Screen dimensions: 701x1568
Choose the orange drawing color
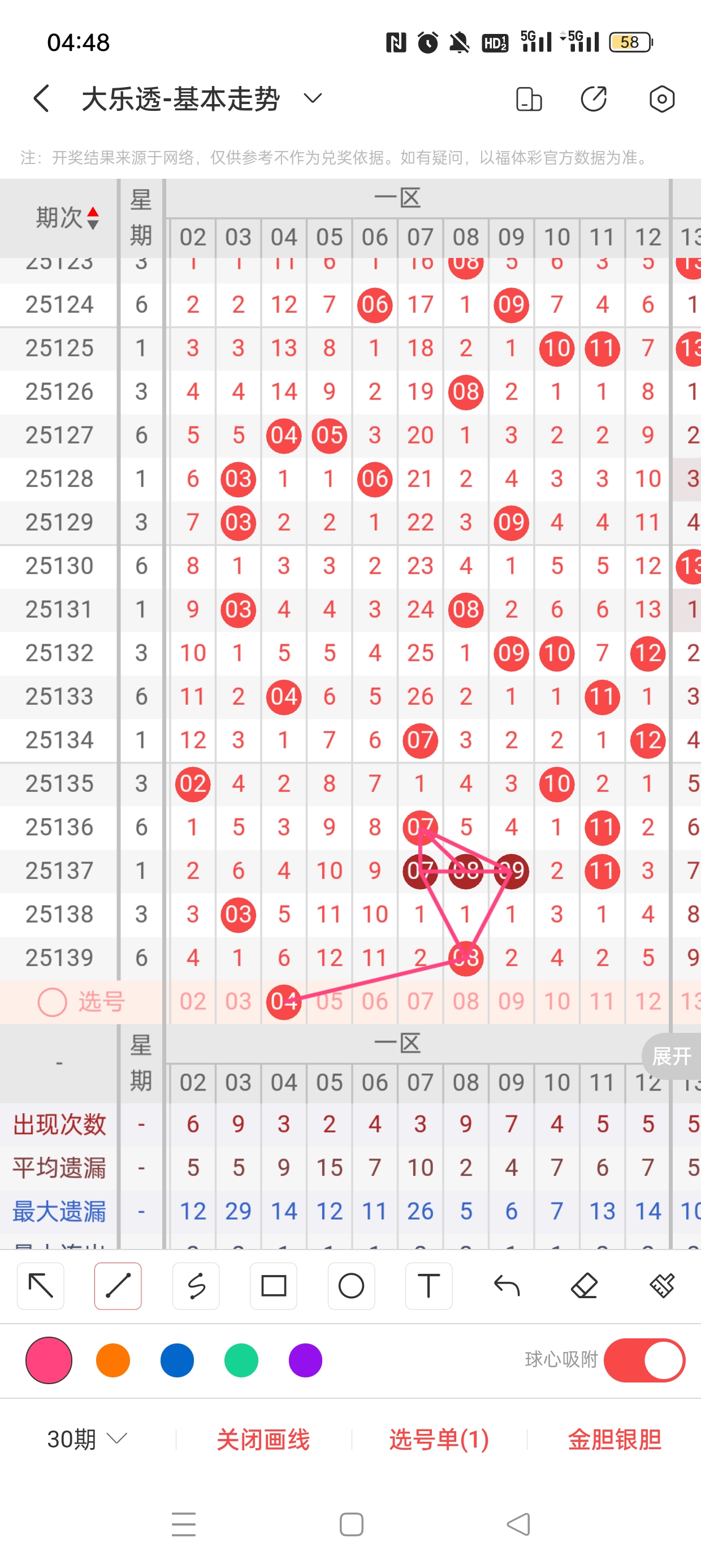[113, 1360]
